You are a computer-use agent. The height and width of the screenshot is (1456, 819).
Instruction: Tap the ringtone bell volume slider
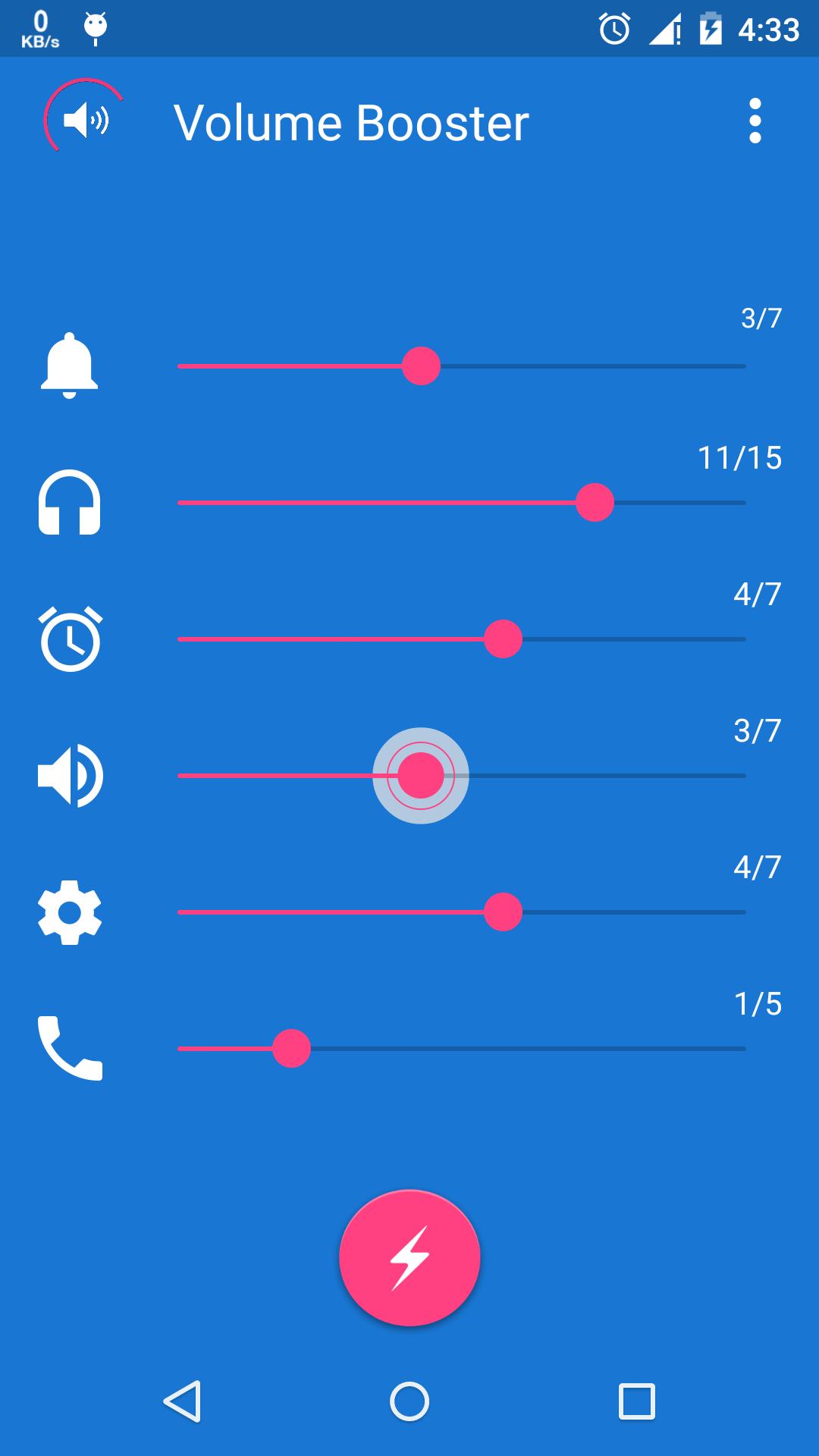coord(461,366)
